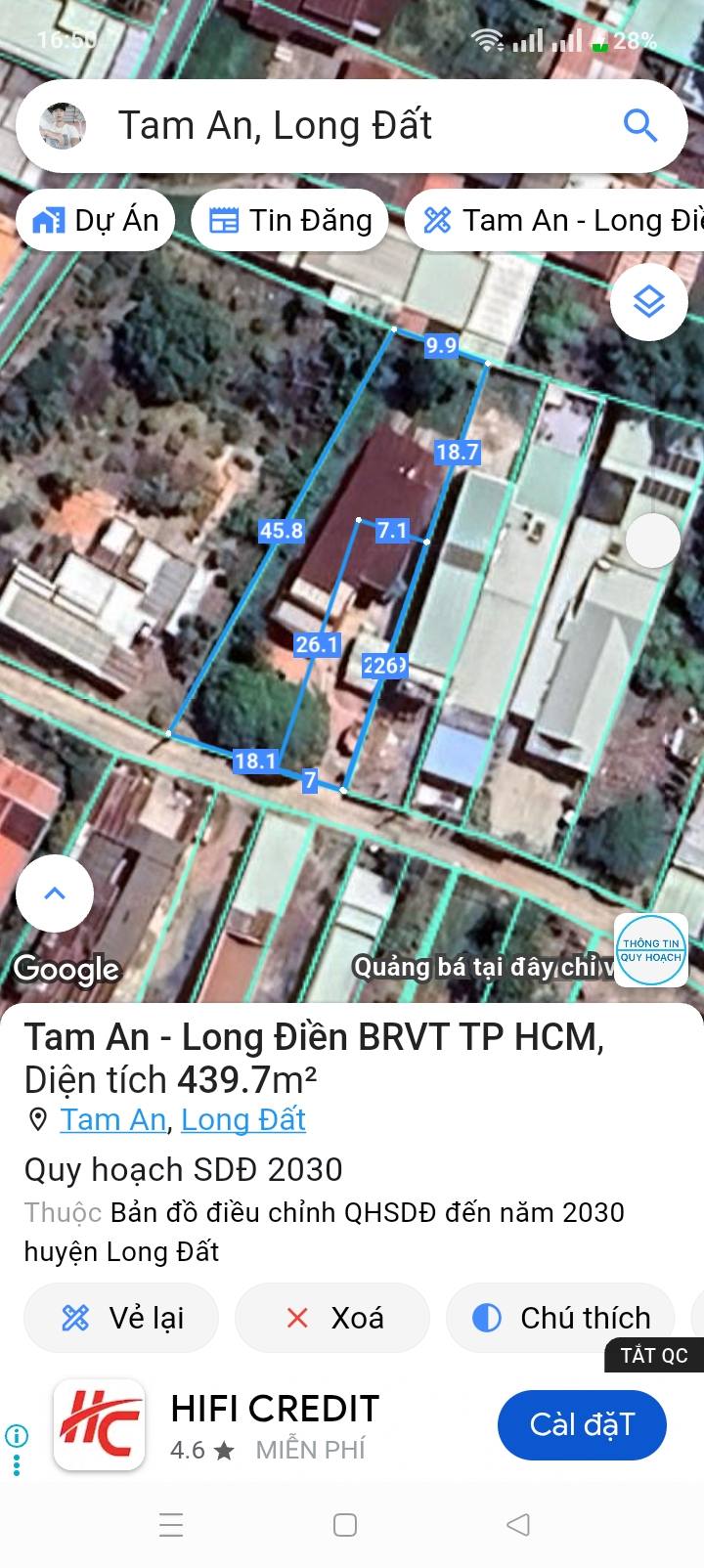The height and width of the screenshot is (1568, 704).
Task: Select the Dự Án chip
Action: 96,220
